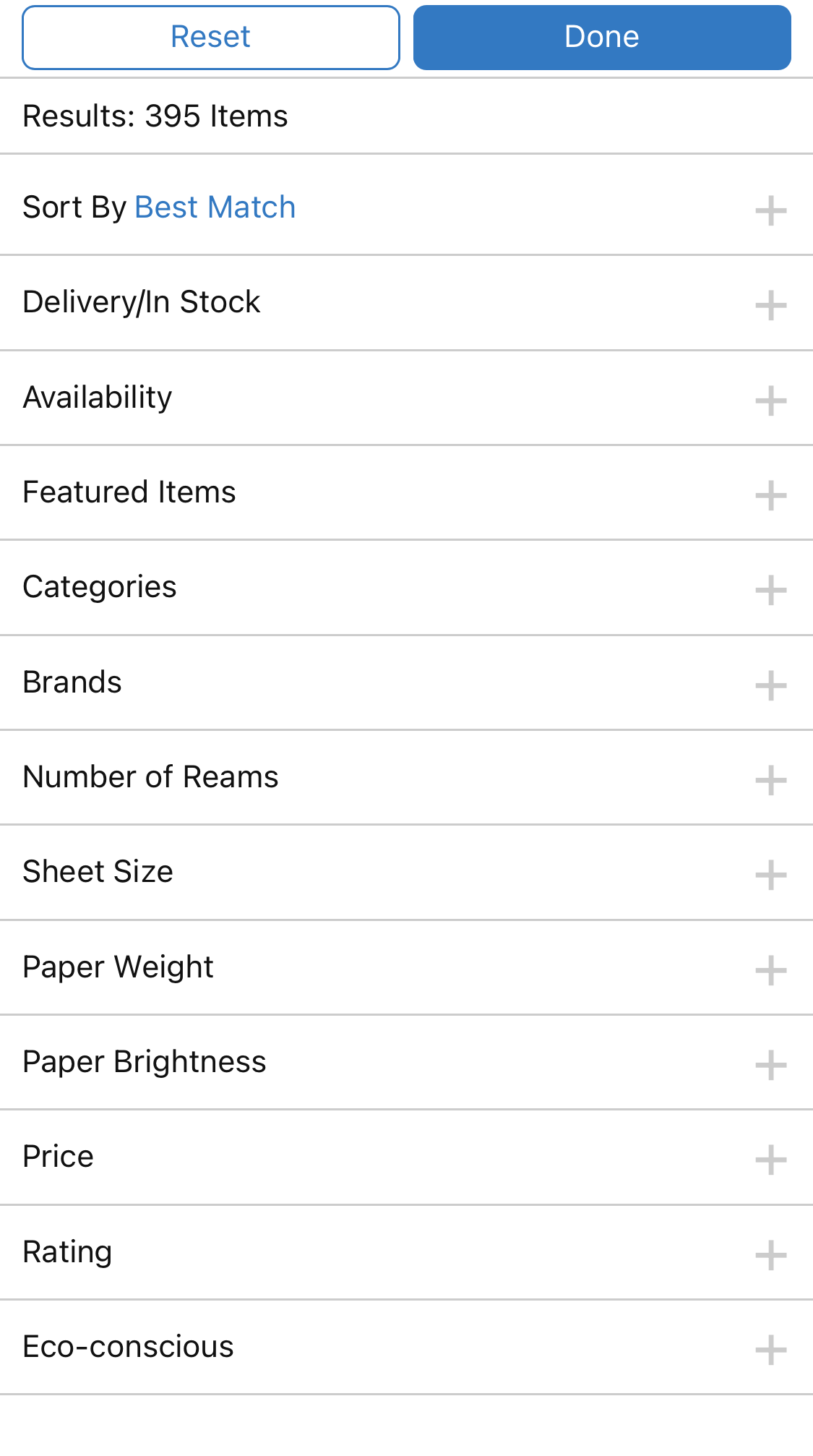Select the Categories filter row
The image size is (813, 1456).
pyautogui.click(x=100, y=588)
